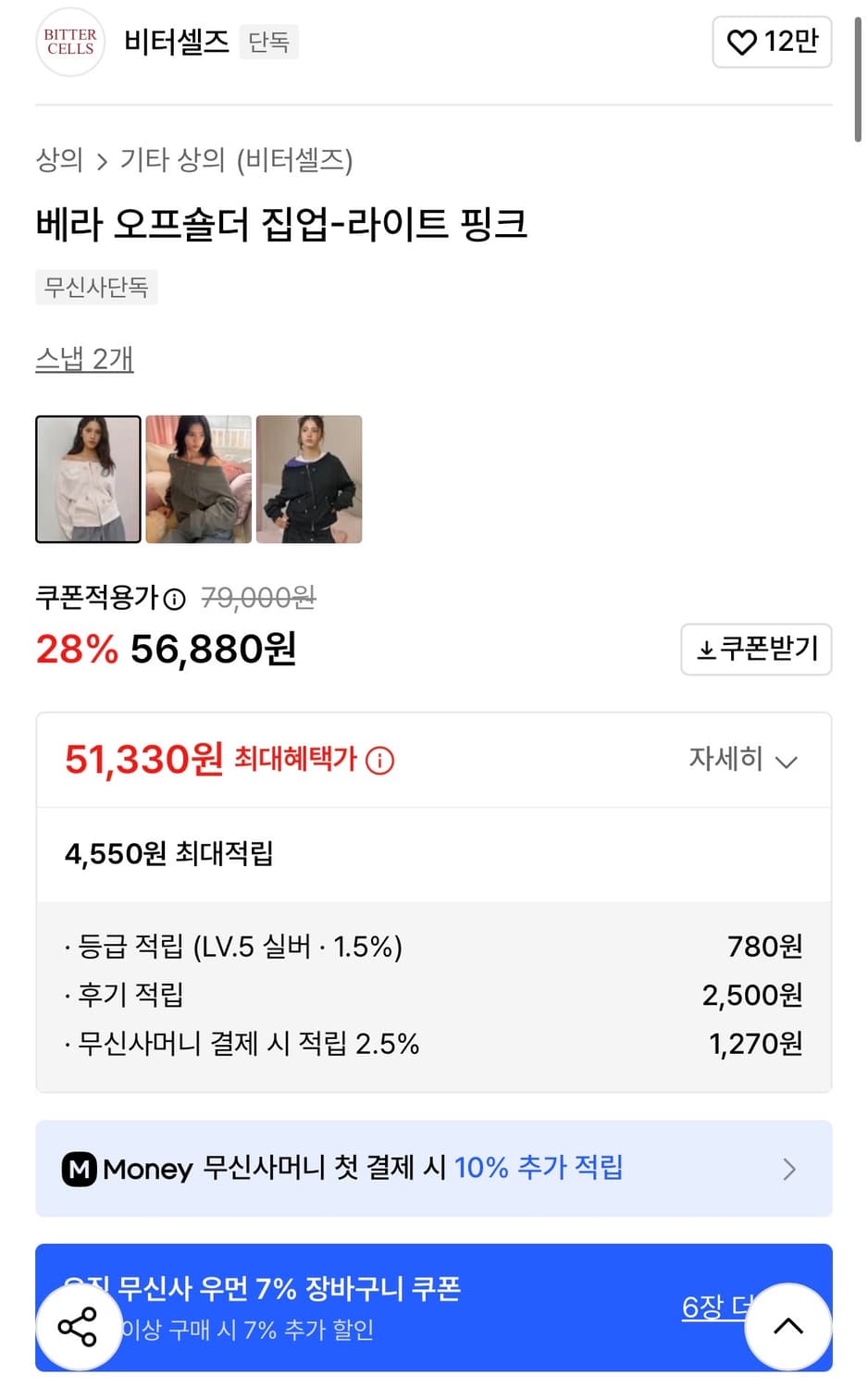The height and width of the screenshot is (1388, 868).
Task: Tap the scroll-to-top arrow button
Action: 787,1326
